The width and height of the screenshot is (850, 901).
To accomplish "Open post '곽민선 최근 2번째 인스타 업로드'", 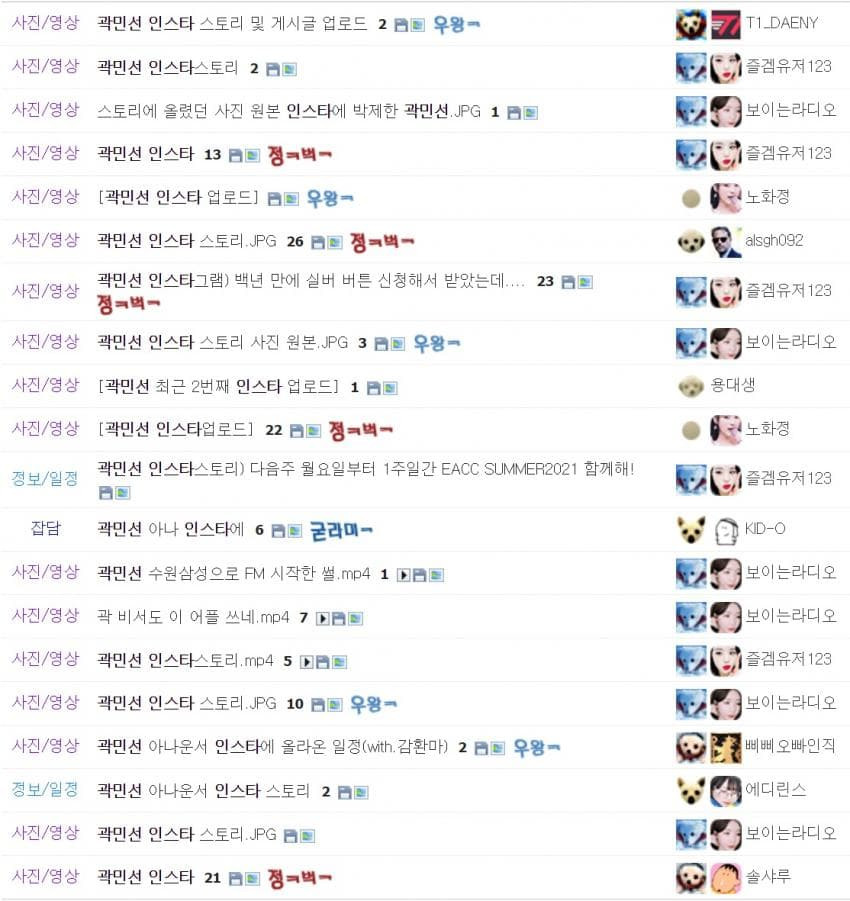I will tap(222, 386).
